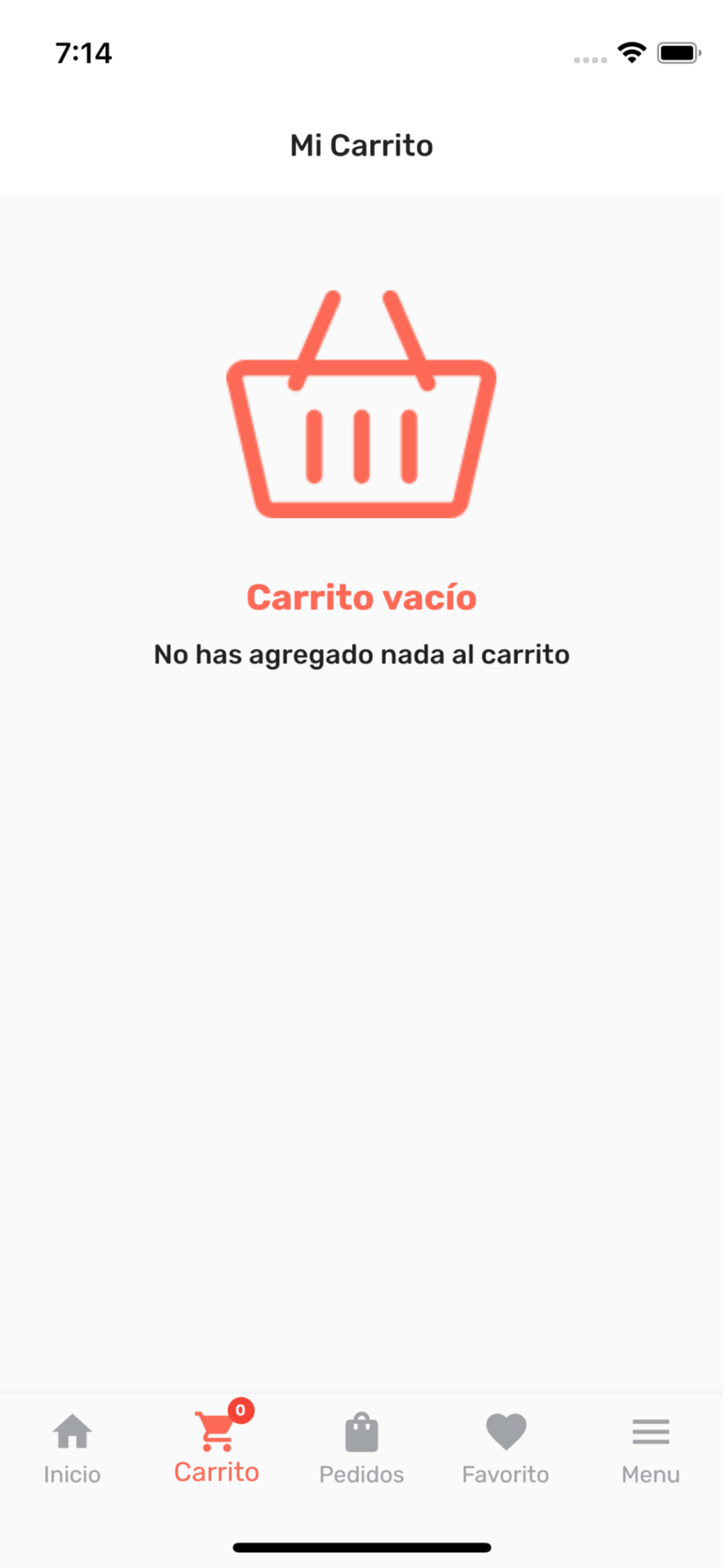Go to the Inicio tab
This screenshot has height=1568, width=724.
click(72, 1449)
